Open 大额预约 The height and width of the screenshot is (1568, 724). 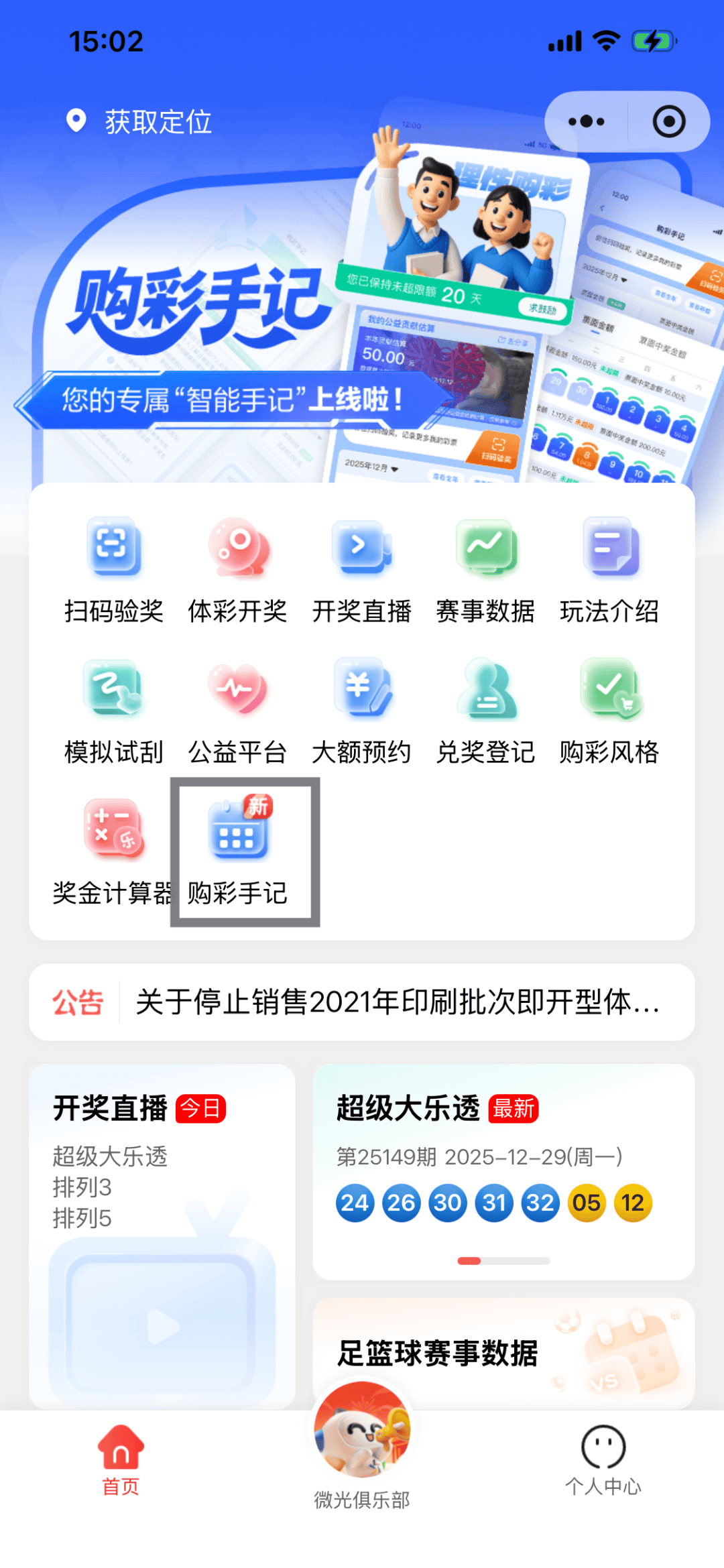tap(361, 711)
